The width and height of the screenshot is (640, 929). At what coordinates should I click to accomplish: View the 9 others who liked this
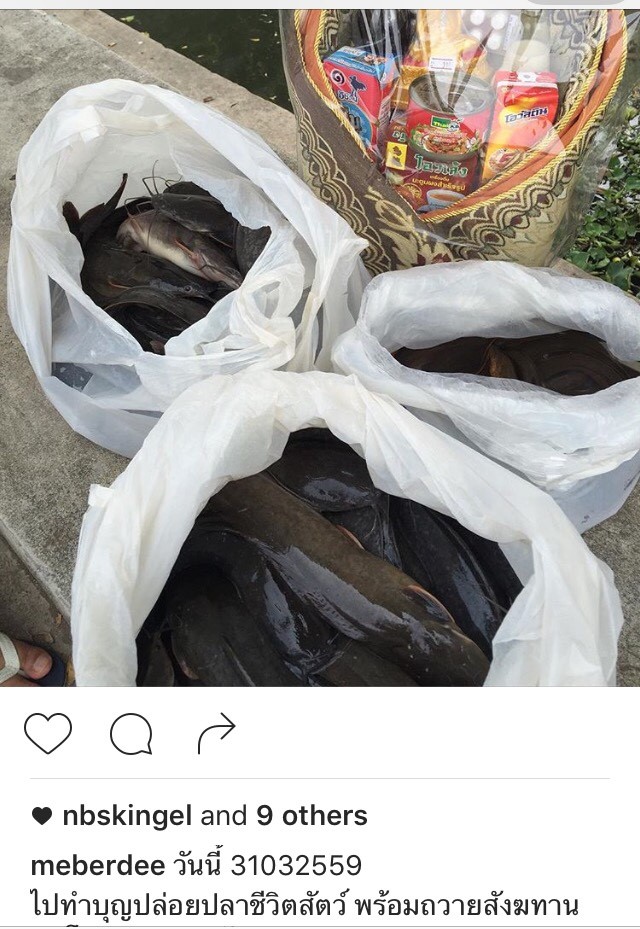[311, 816]
